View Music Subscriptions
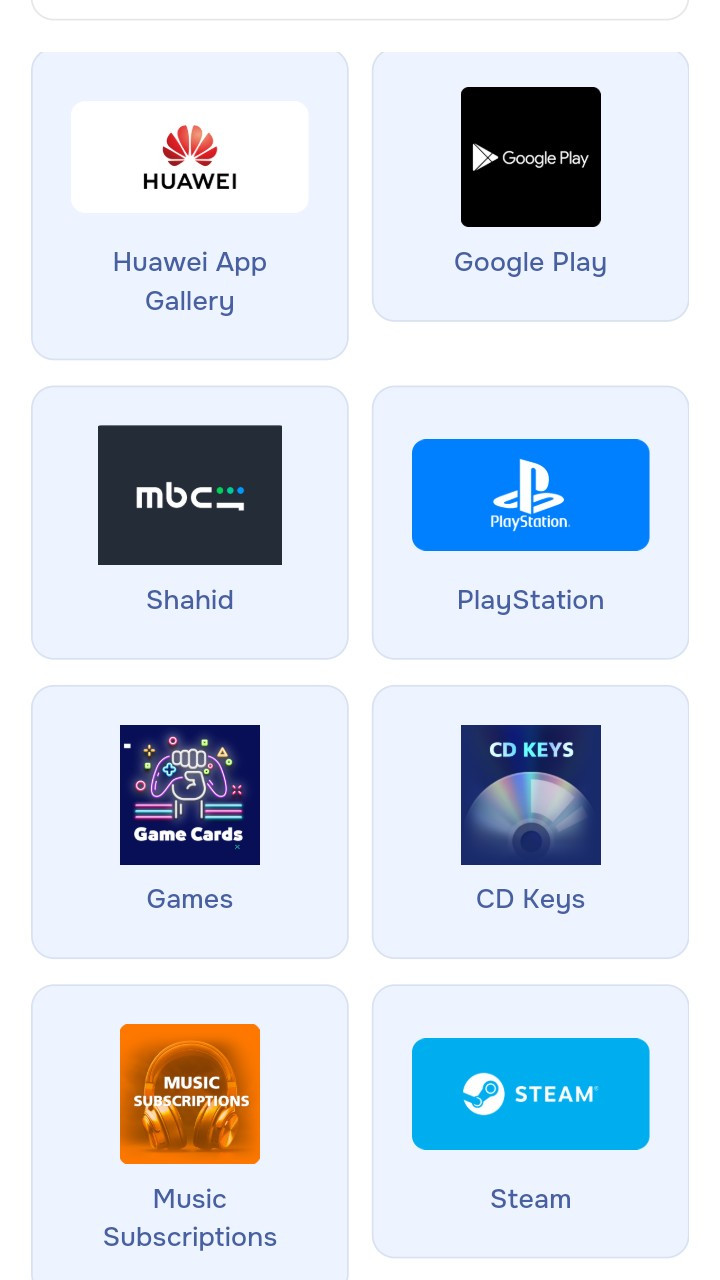 click(190, 1130)
